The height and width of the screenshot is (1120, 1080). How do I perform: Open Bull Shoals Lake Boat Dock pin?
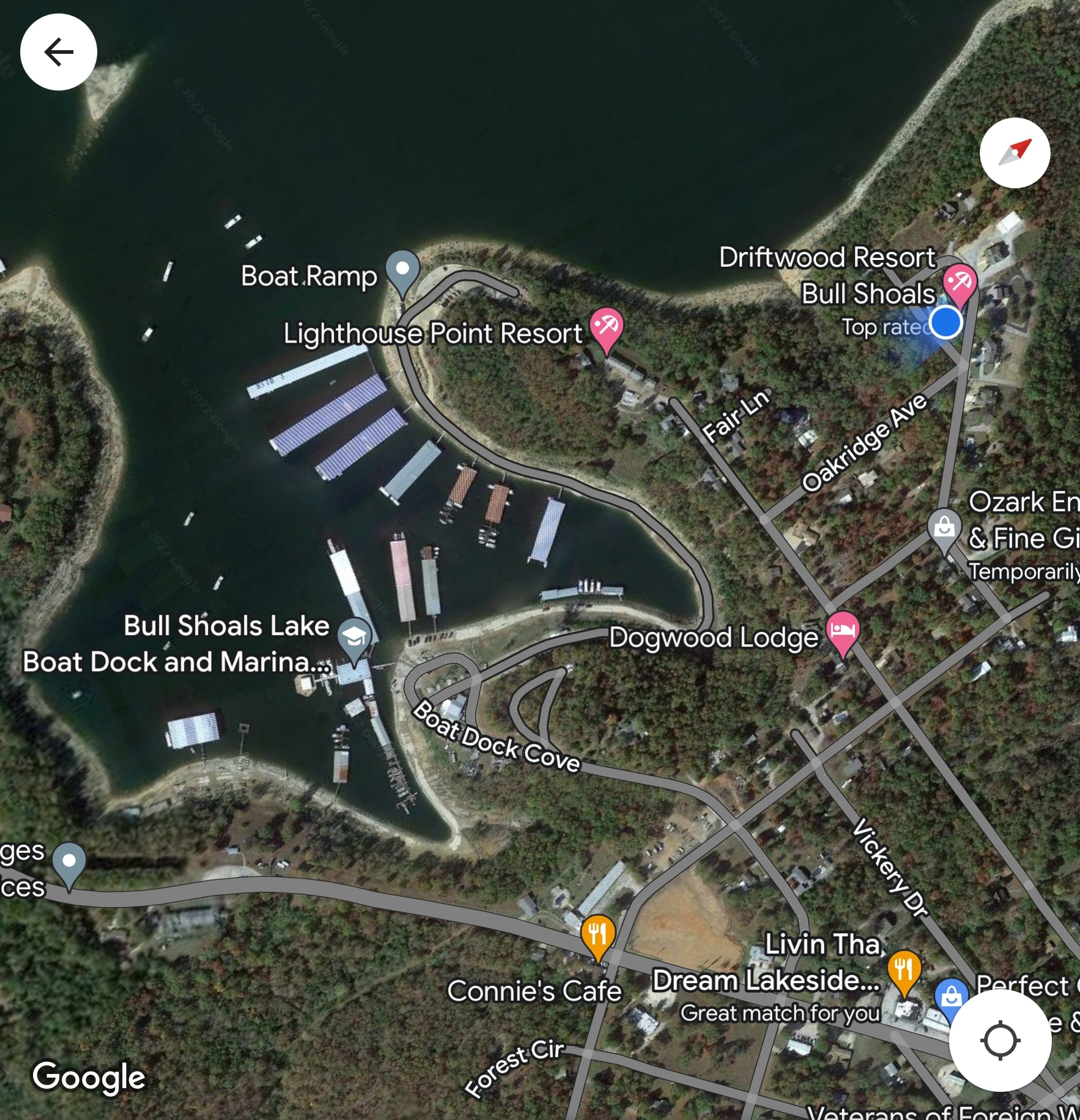354,637
